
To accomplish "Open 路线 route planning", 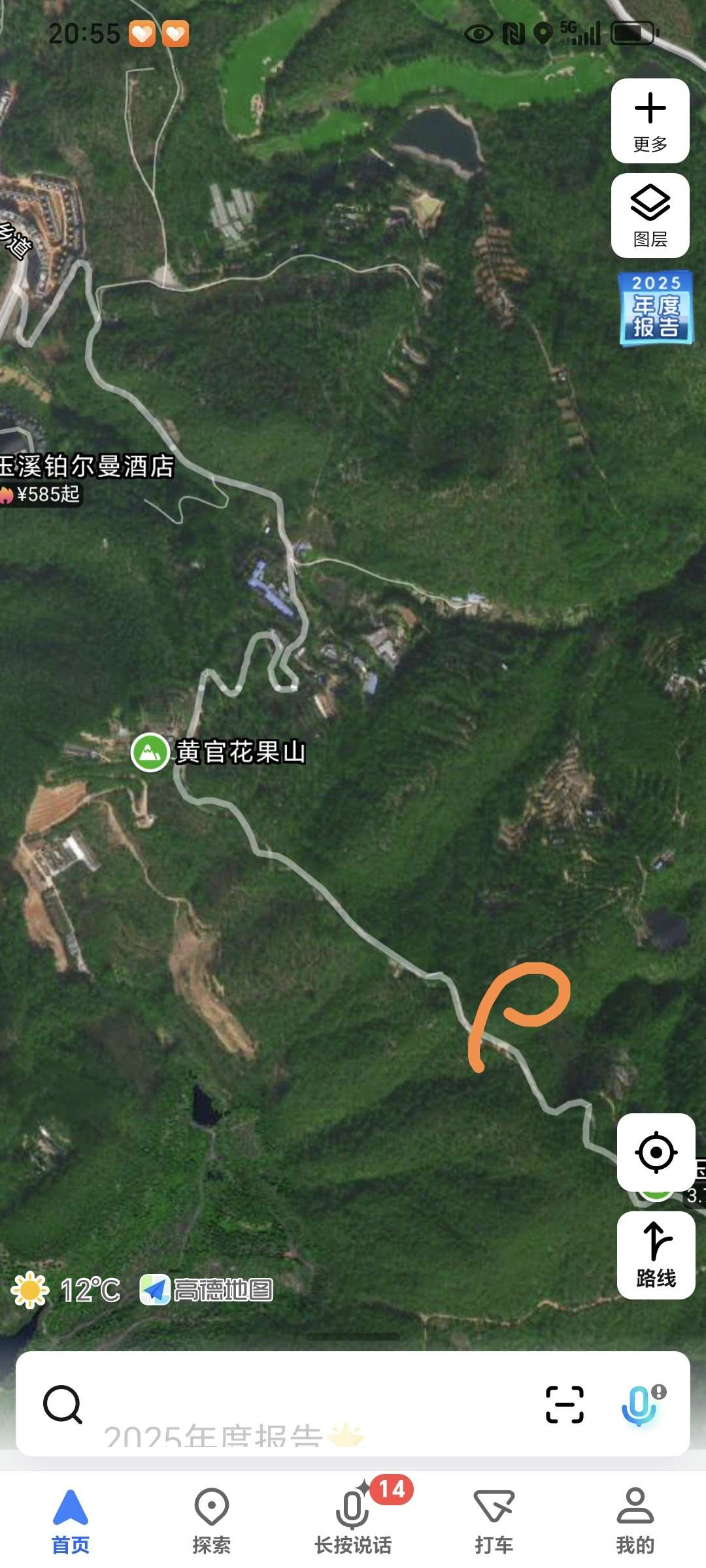I will (656, 1255).
